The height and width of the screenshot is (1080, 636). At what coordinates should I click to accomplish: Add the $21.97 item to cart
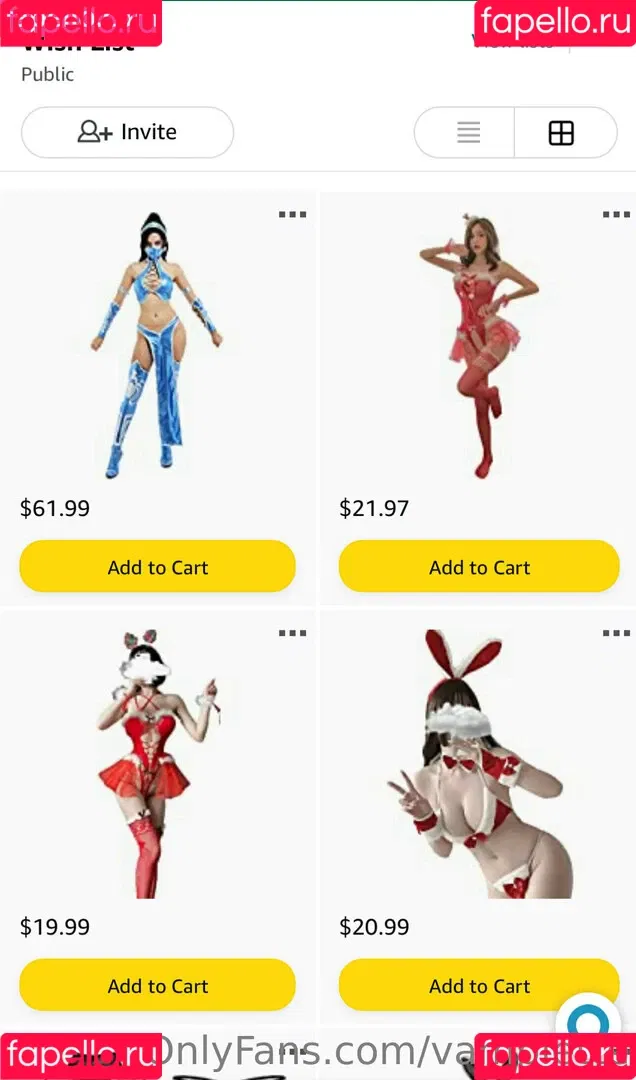coord(479,567)
